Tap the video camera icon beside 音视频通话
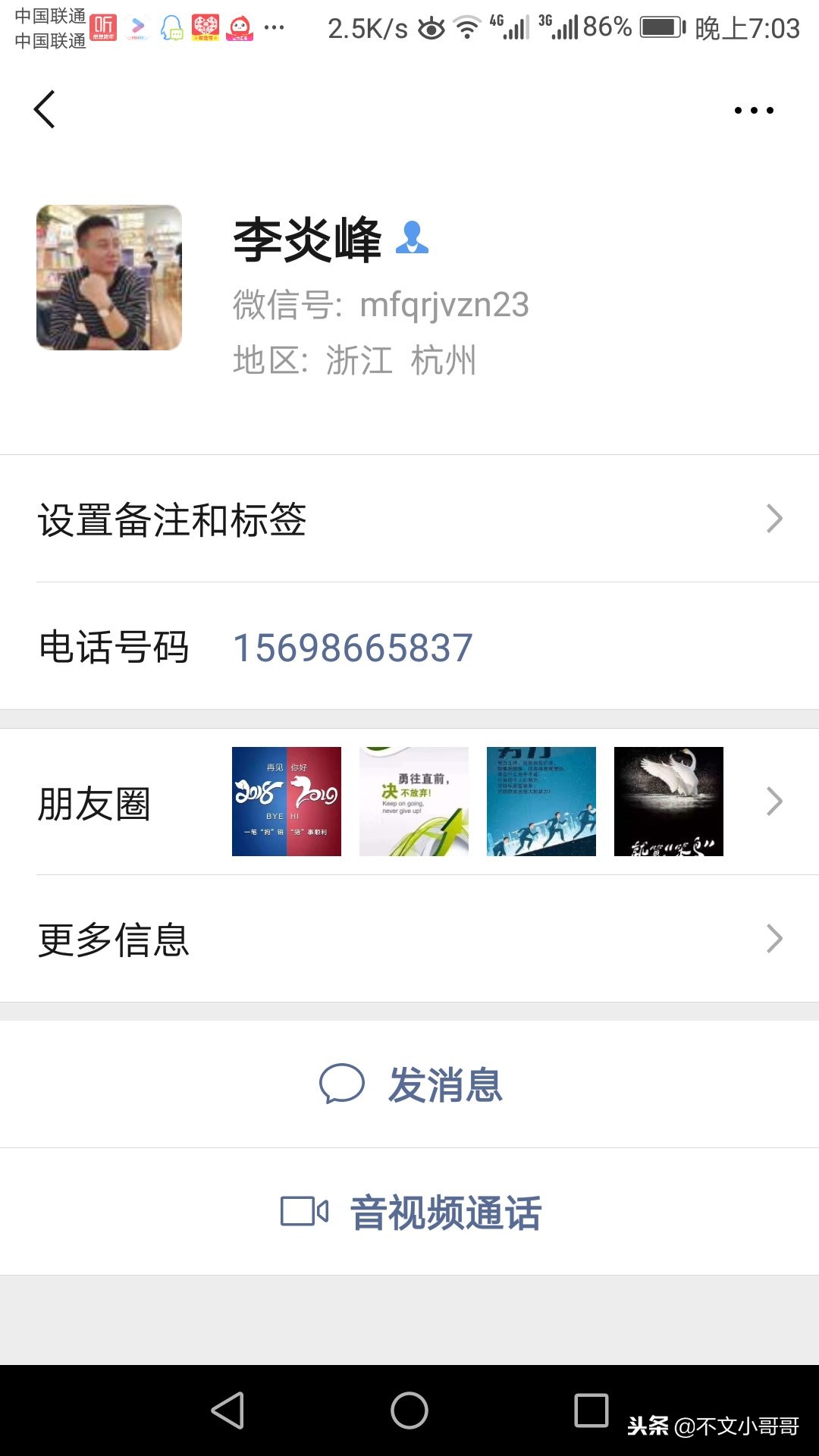Screen dimensions: 819x1456 click(302, 1212)
